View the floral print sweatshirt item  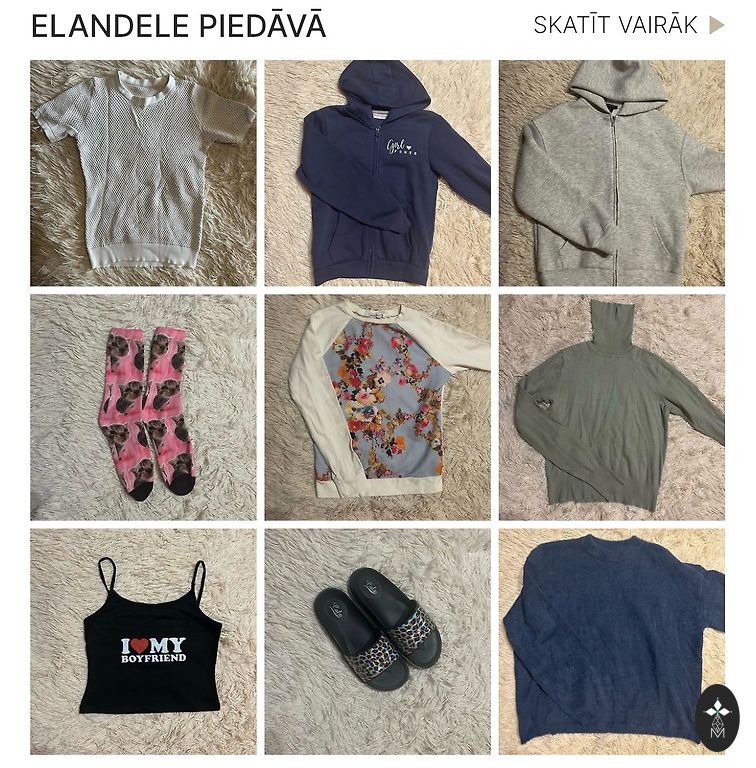click(378, 407)
